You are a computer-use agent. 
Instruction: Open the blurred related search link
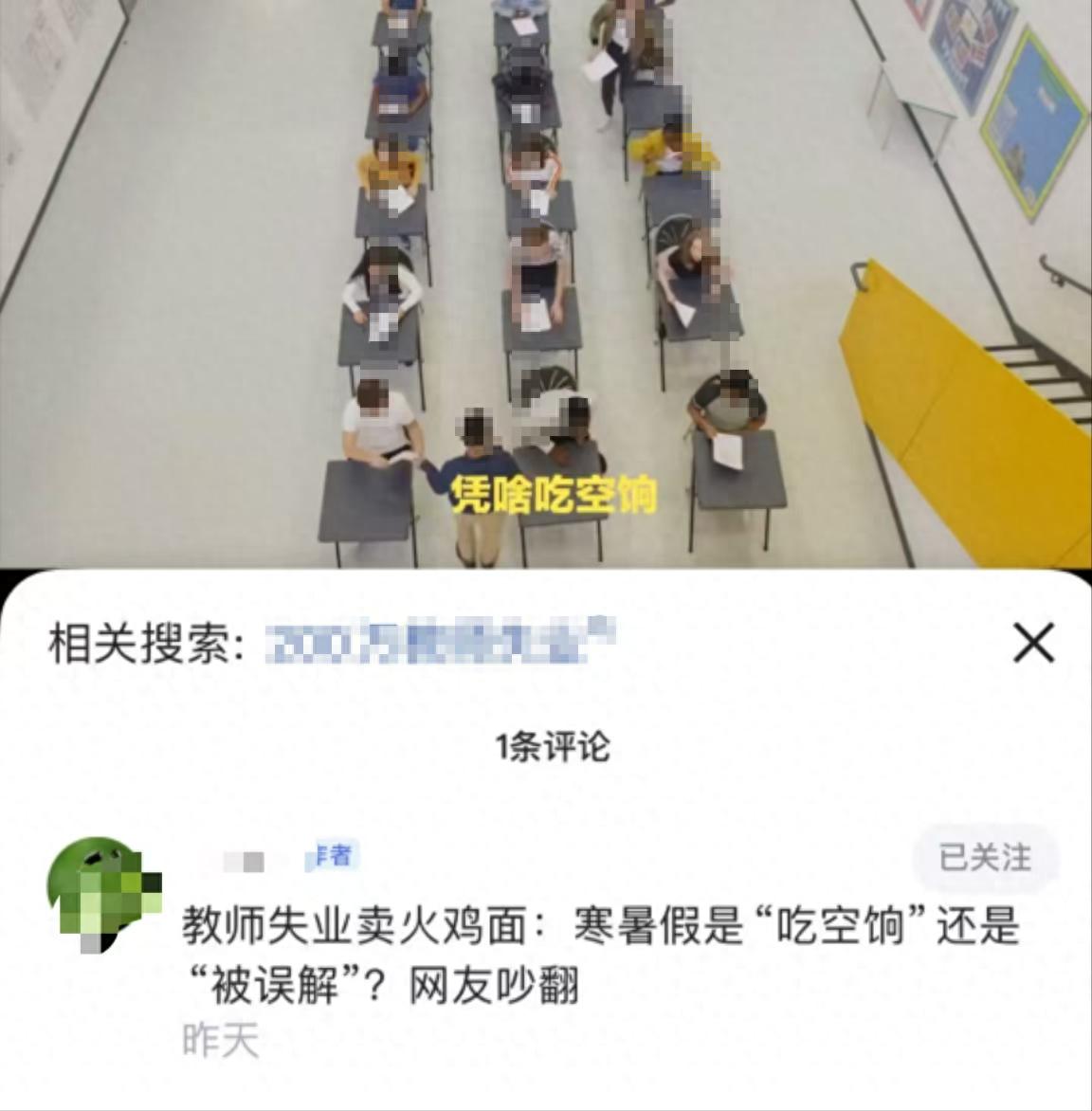[x=438, y=643]
